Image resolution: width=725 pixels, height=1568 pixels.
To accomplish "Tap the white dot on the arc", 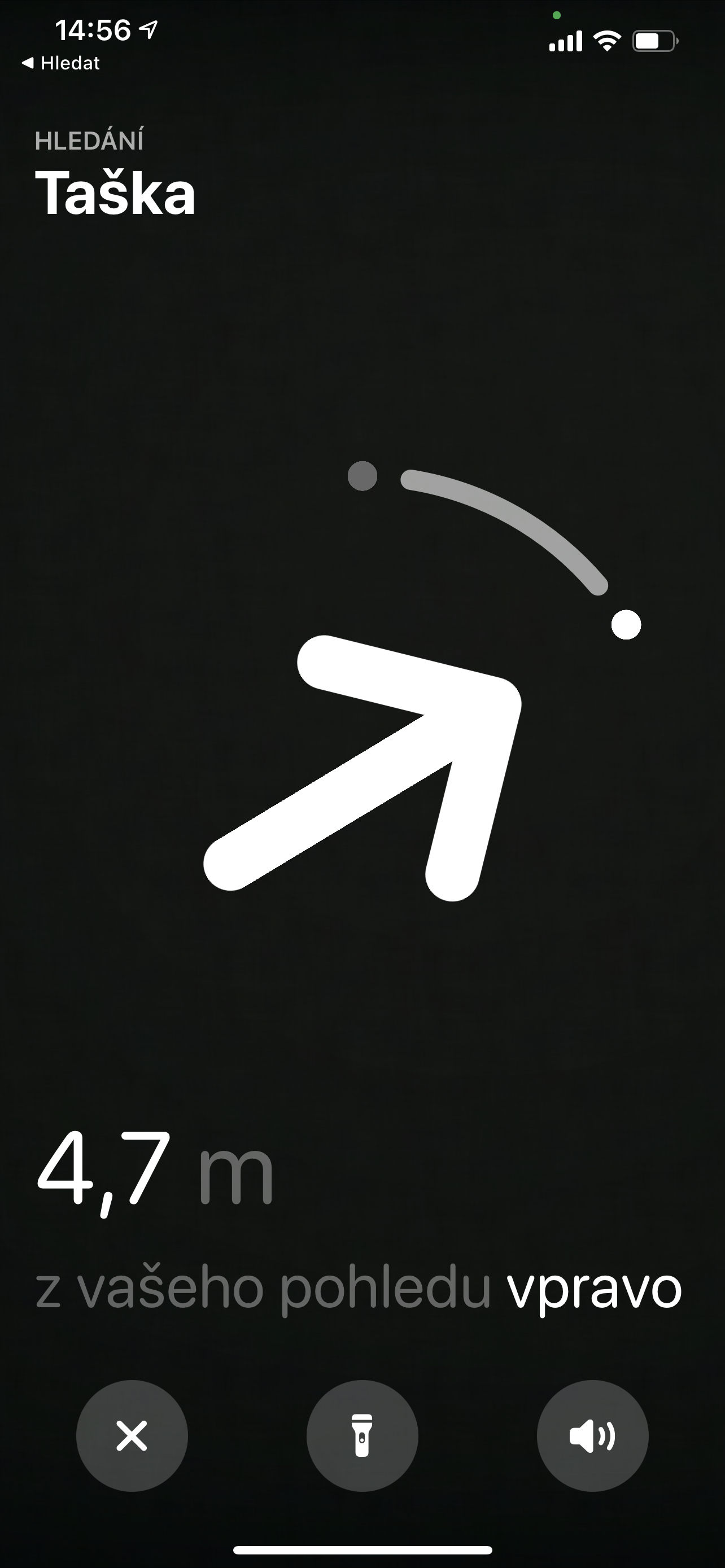I will coord(625,625).
